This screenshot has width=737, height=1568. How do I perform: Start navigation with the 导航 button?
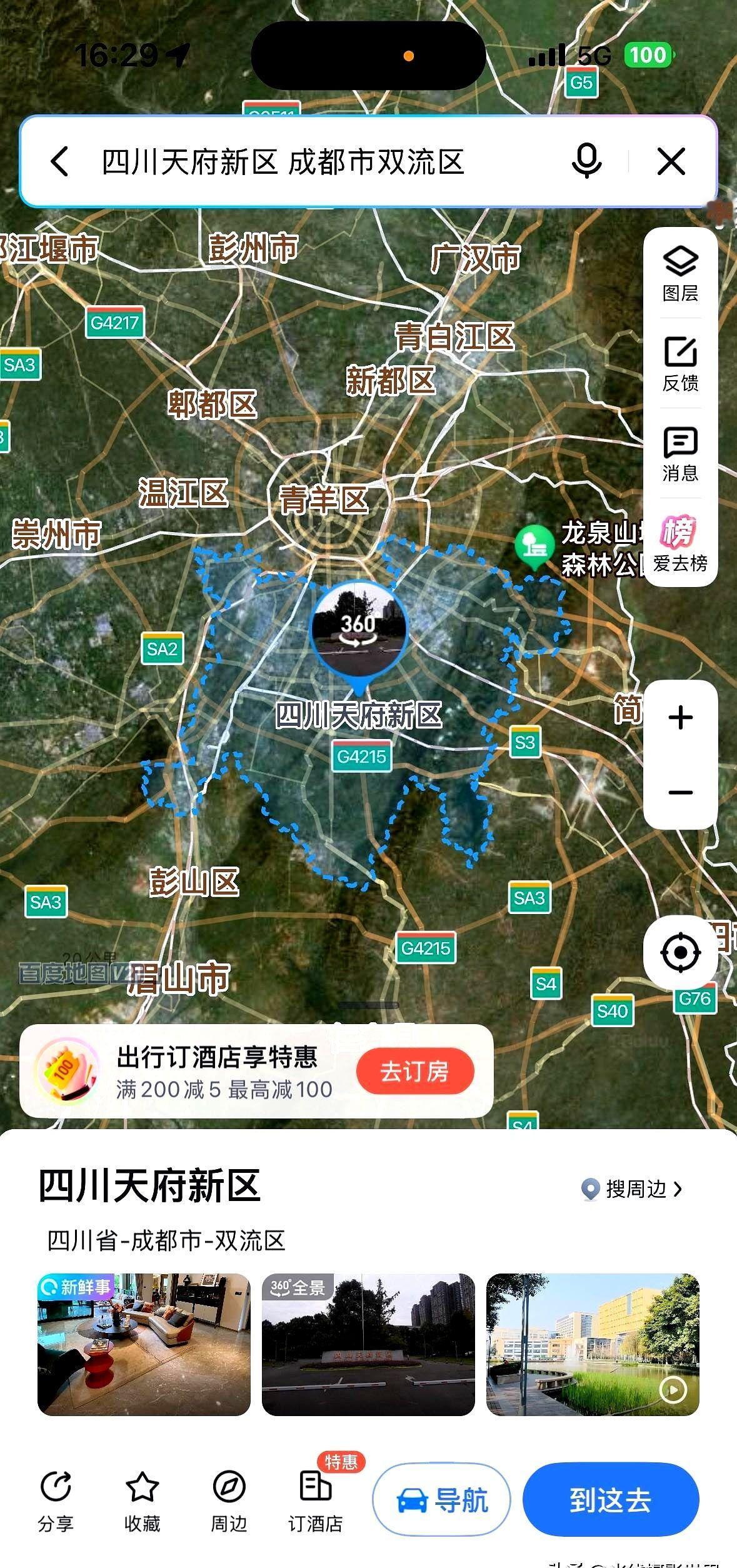click(443, 1498)
